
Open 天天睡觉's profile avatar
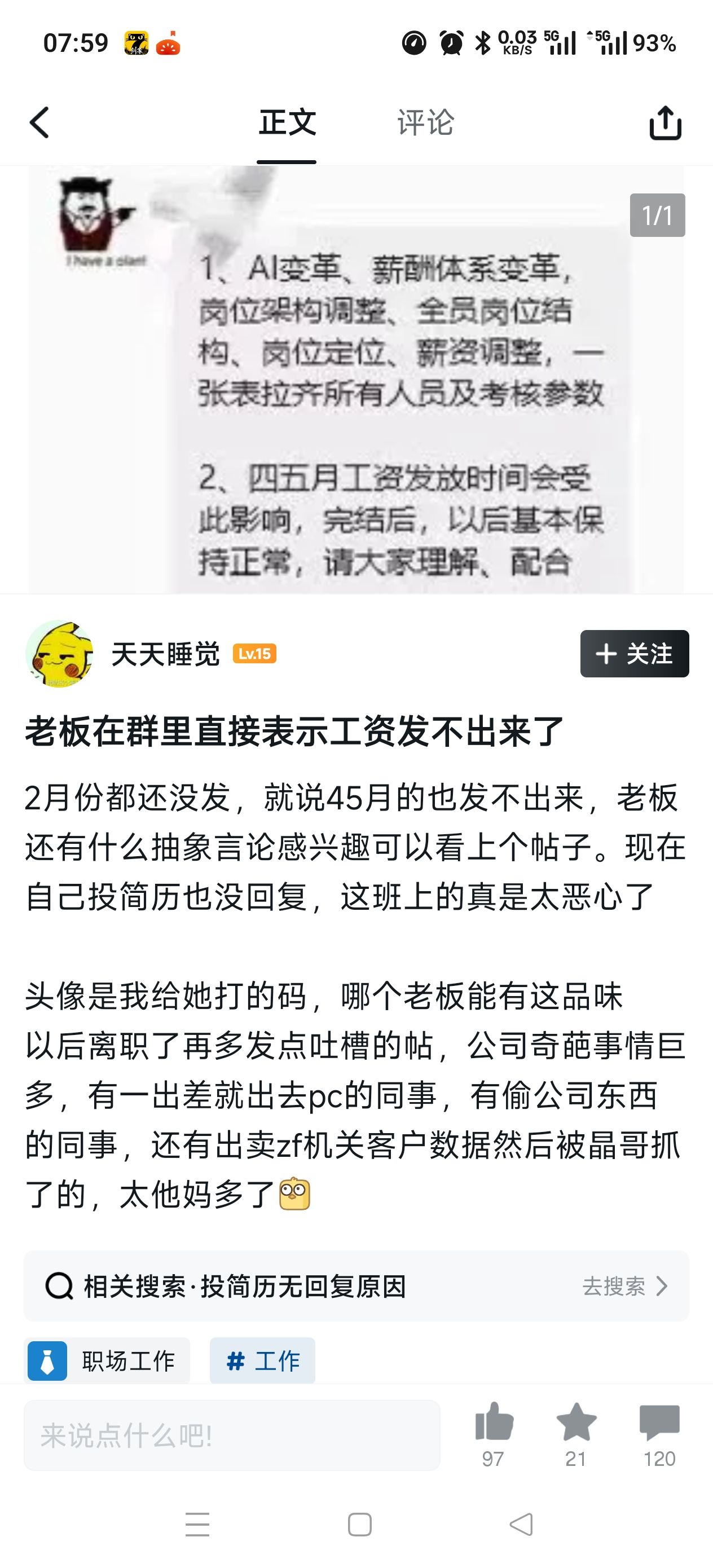pos(59,654)
